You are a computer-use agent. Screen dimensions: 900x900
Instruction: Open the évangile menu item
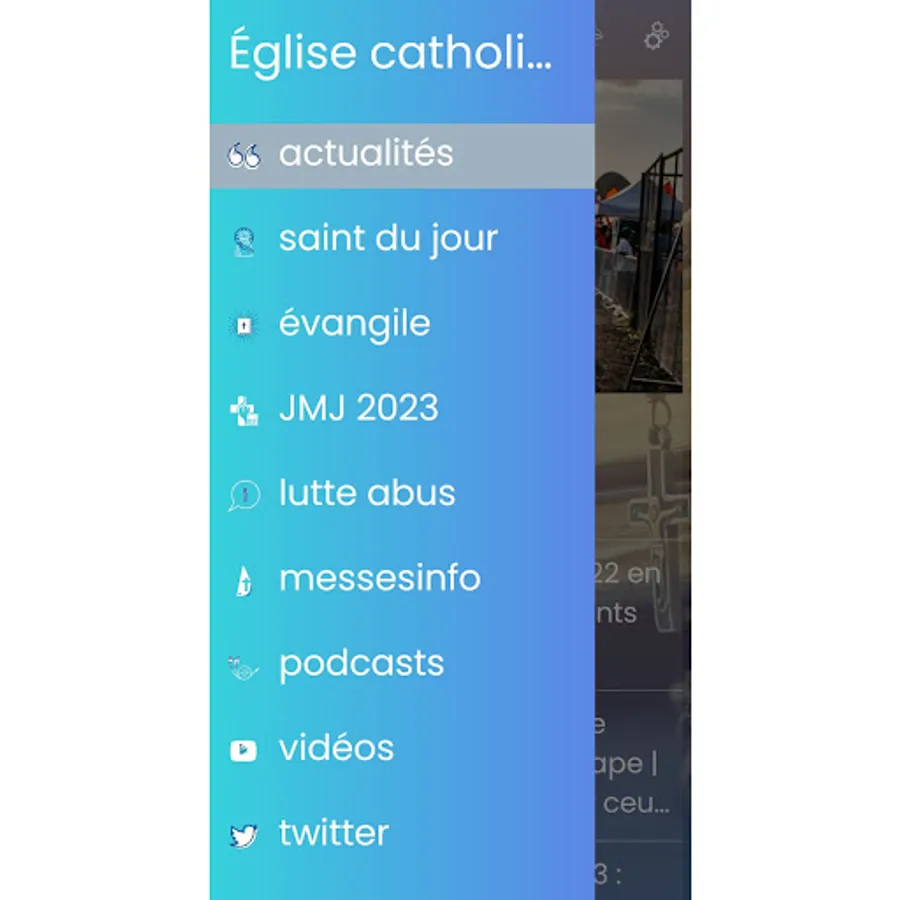[x=402, y=324]
